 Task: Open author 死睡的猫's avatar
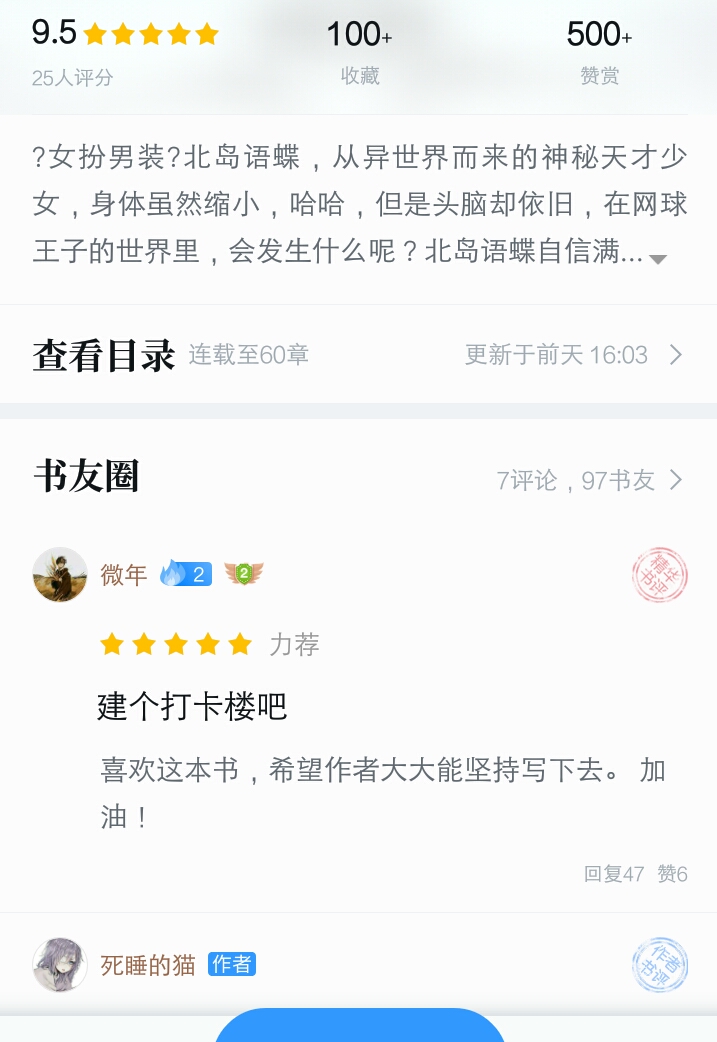point(60,965)
